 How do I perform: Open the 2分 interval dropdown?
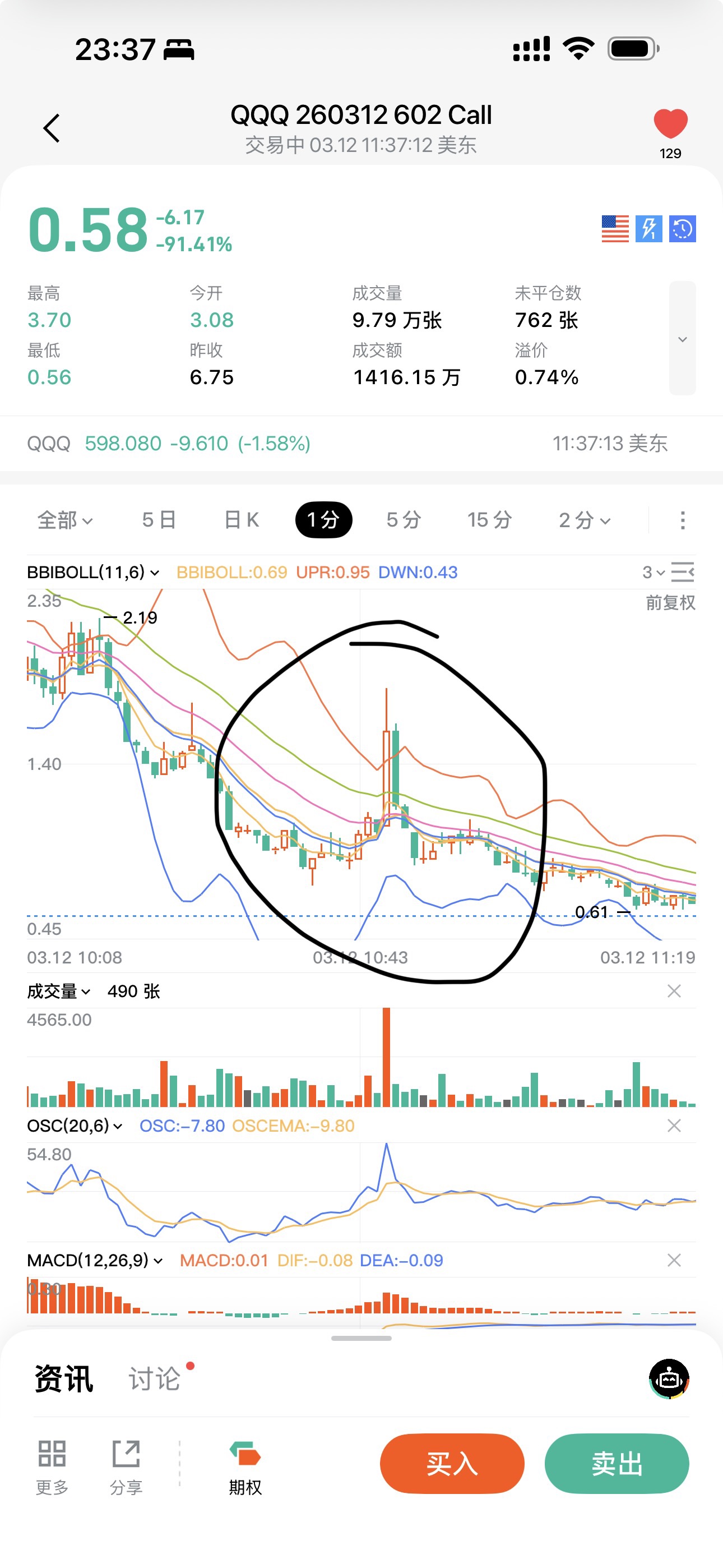[x=584, y=520]
